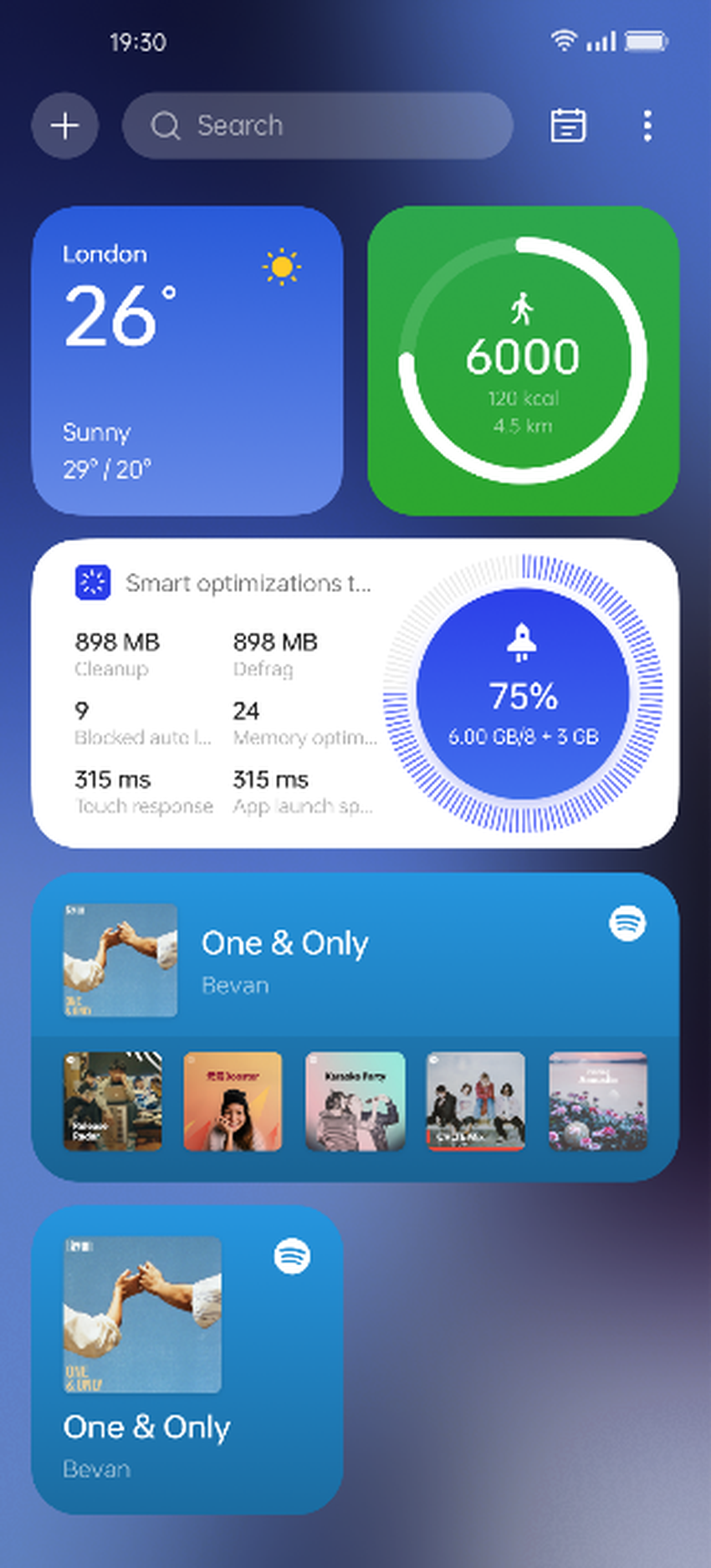Screen dimensions: 711x1568
Task: Open the 6000 steps widget
Action: pos(523,360)
